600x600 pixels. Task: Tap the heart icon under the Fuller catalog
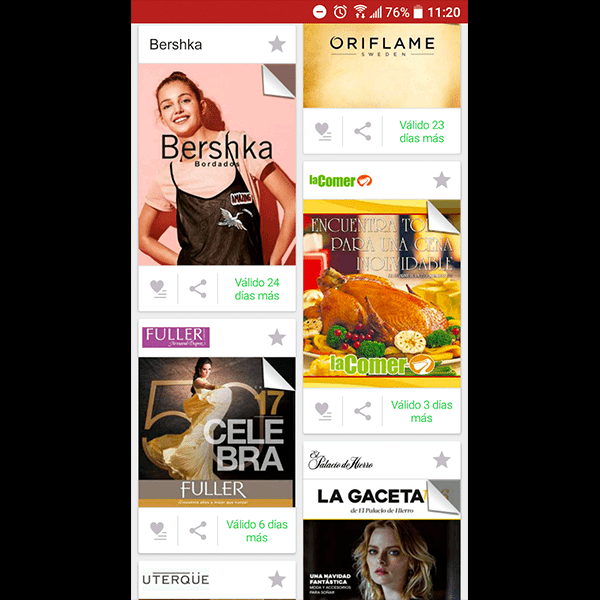pos(158,531)
